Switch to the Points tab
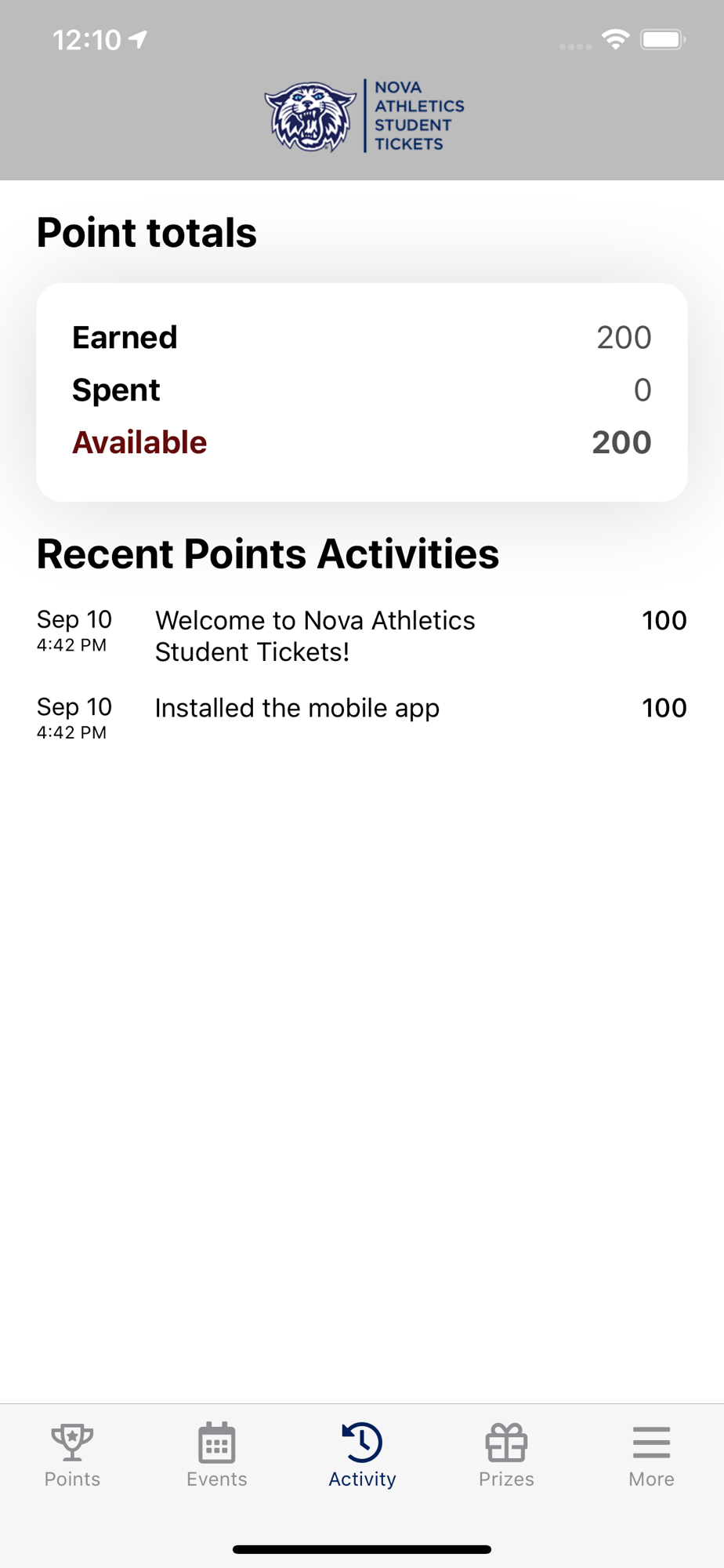 click(x=72, y=1454)
